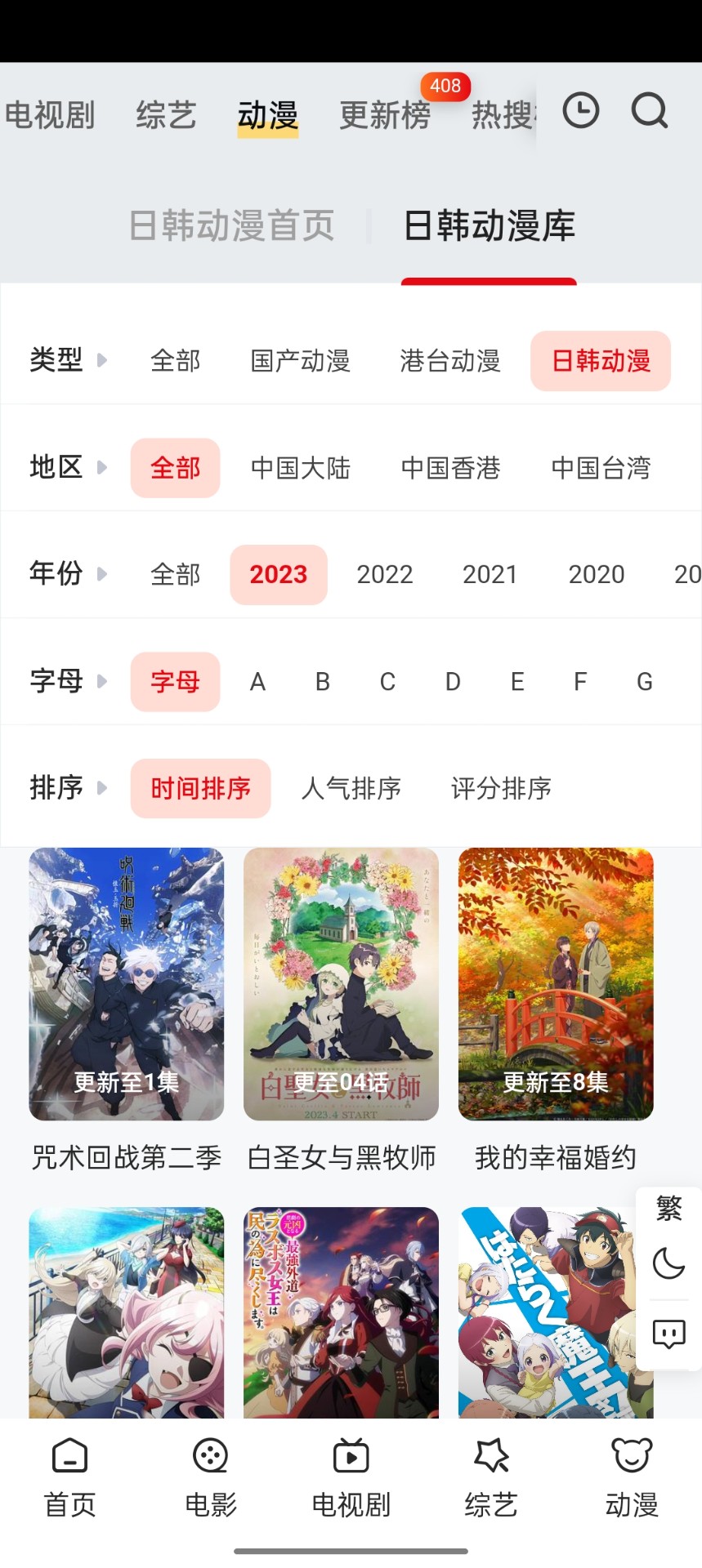The image size is (702, 1568).
Task: Open 咒术回战第二季 anime card
Action: pyautogui.click(x=126, y=984)
